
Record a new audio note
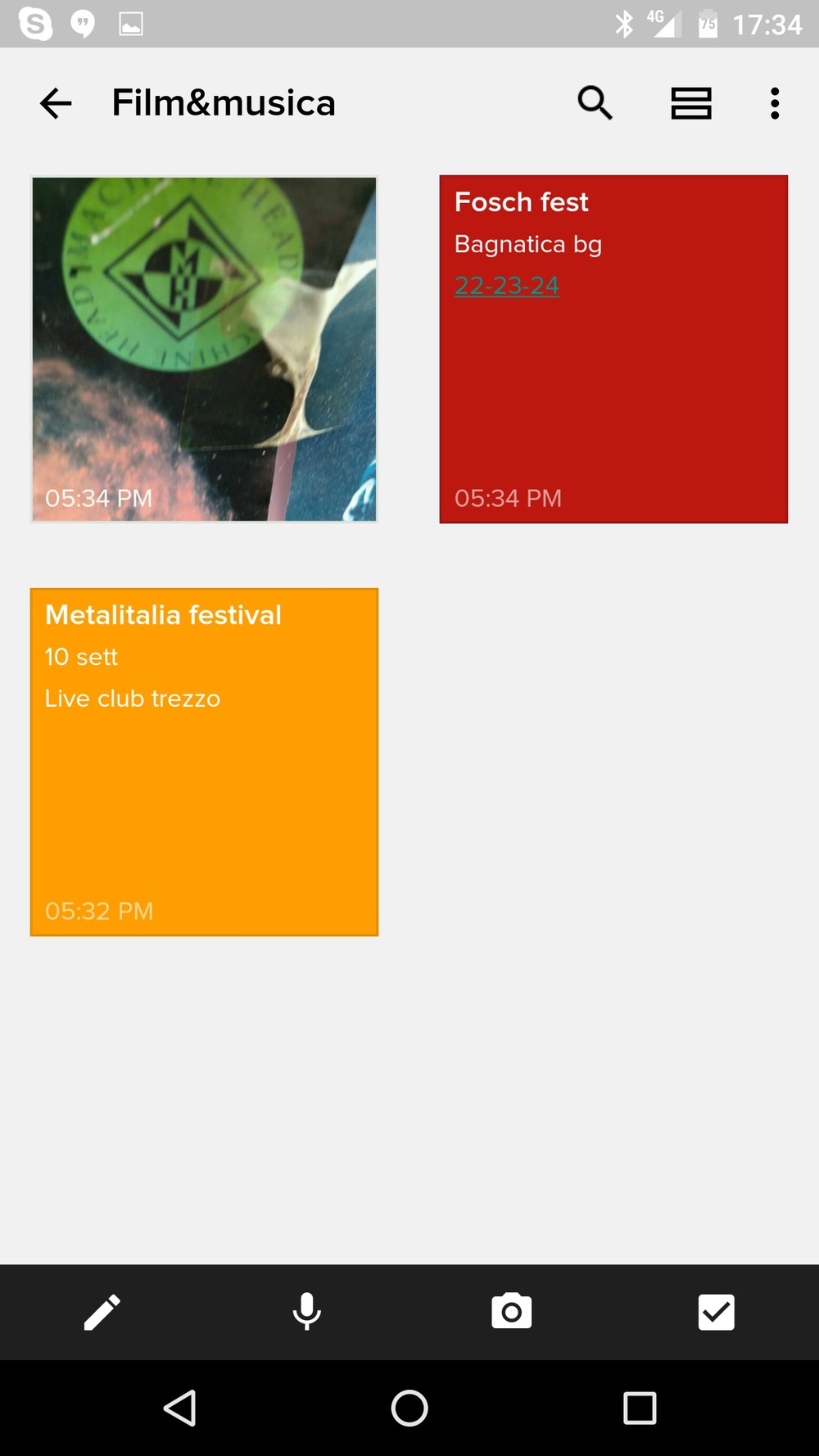coord(307,1312)
